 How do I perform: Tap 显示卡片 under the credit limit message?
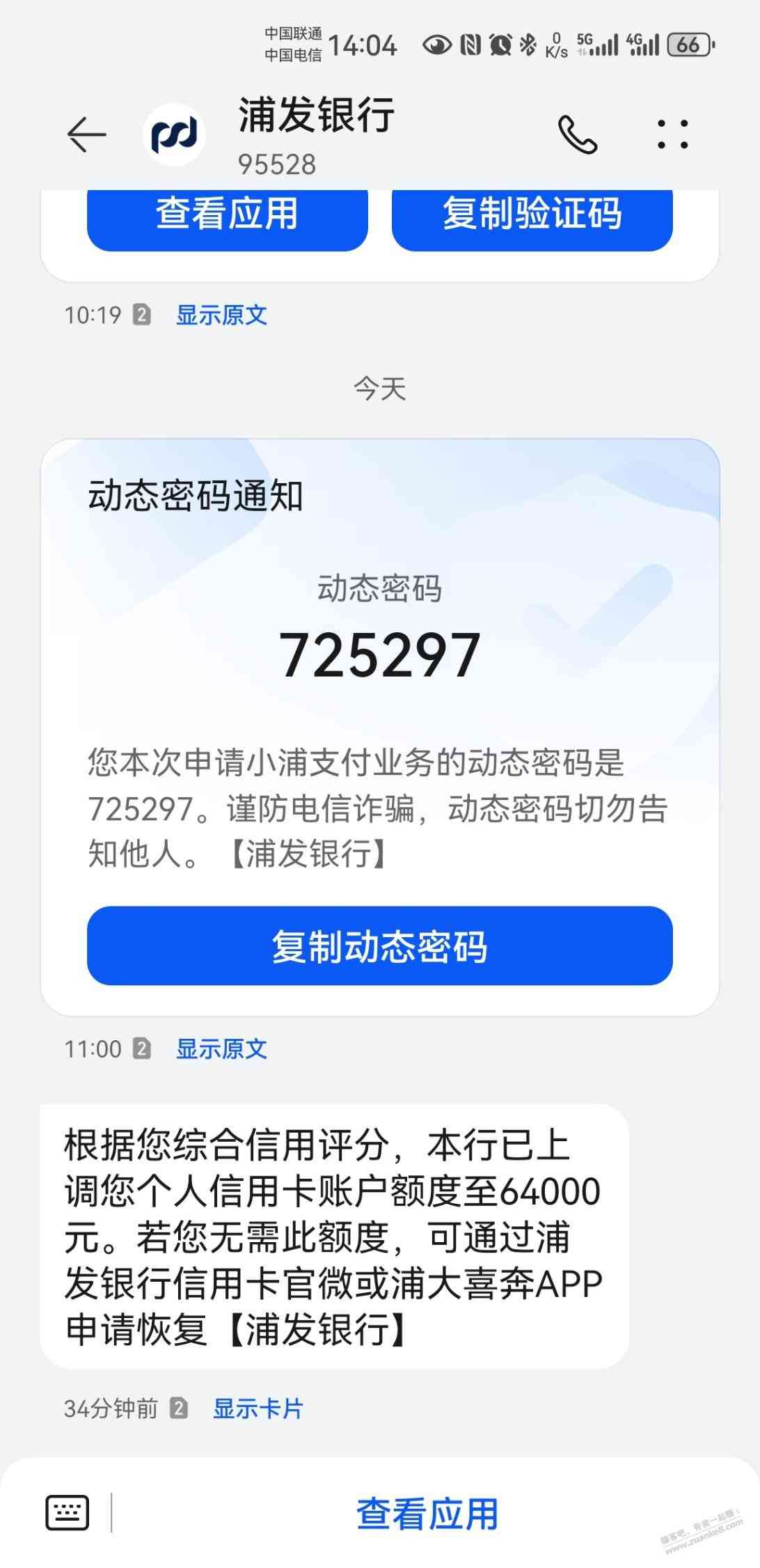point(258,1409)
